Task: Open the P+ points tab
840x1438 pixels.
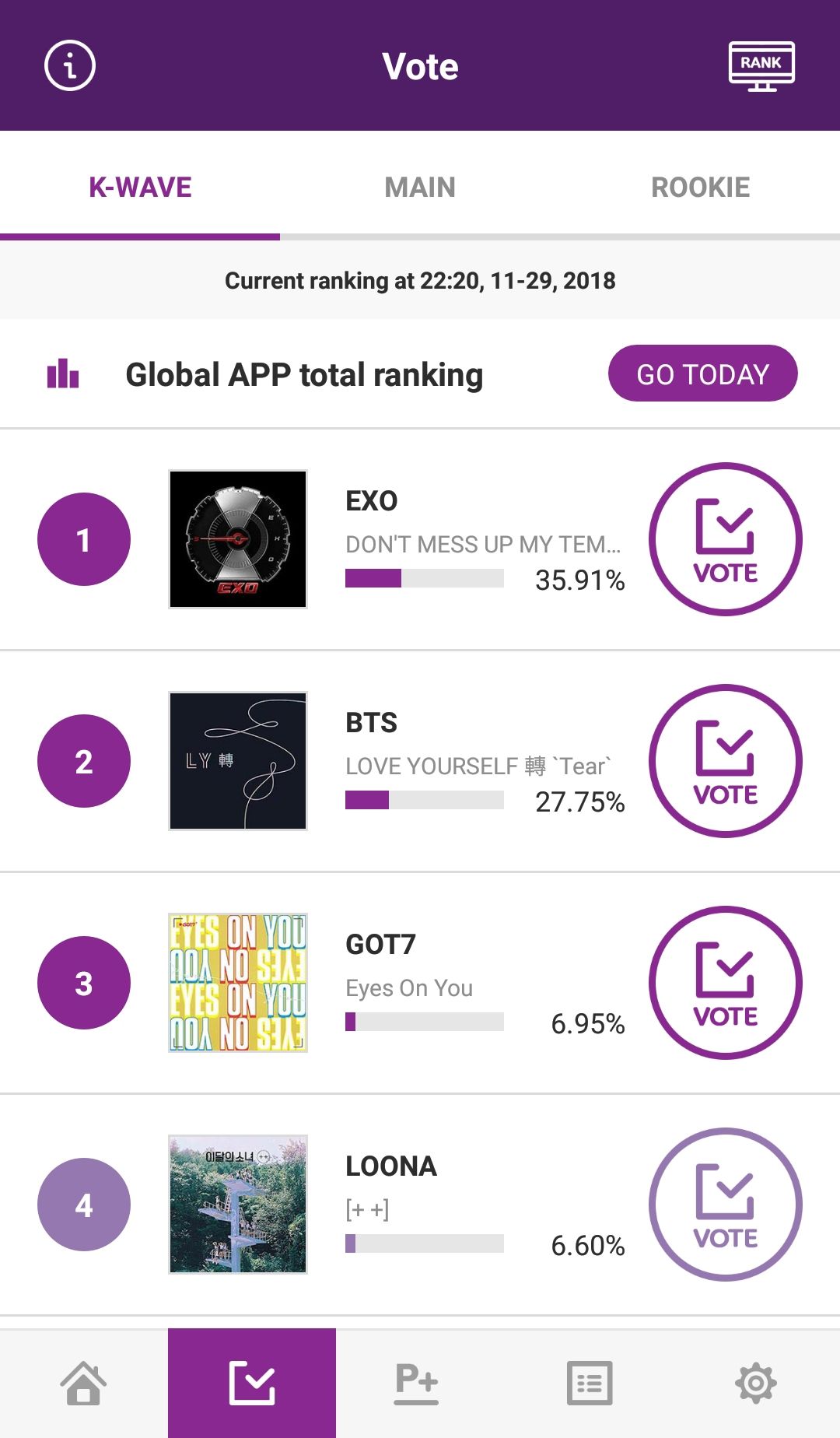Action: (417, 1384)
